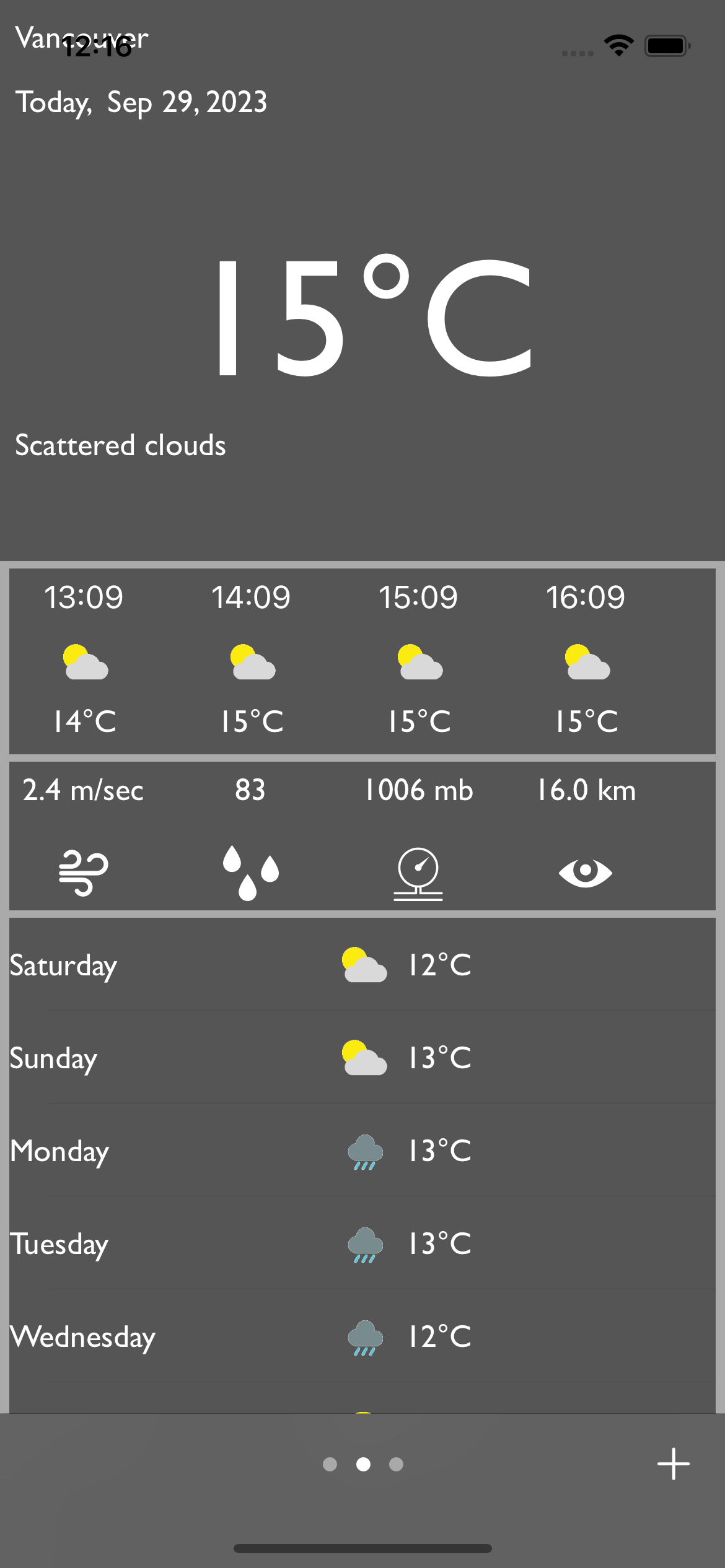Add a new city with plus button
This screenshot has width=725, height=1568.
point(673,1464)
